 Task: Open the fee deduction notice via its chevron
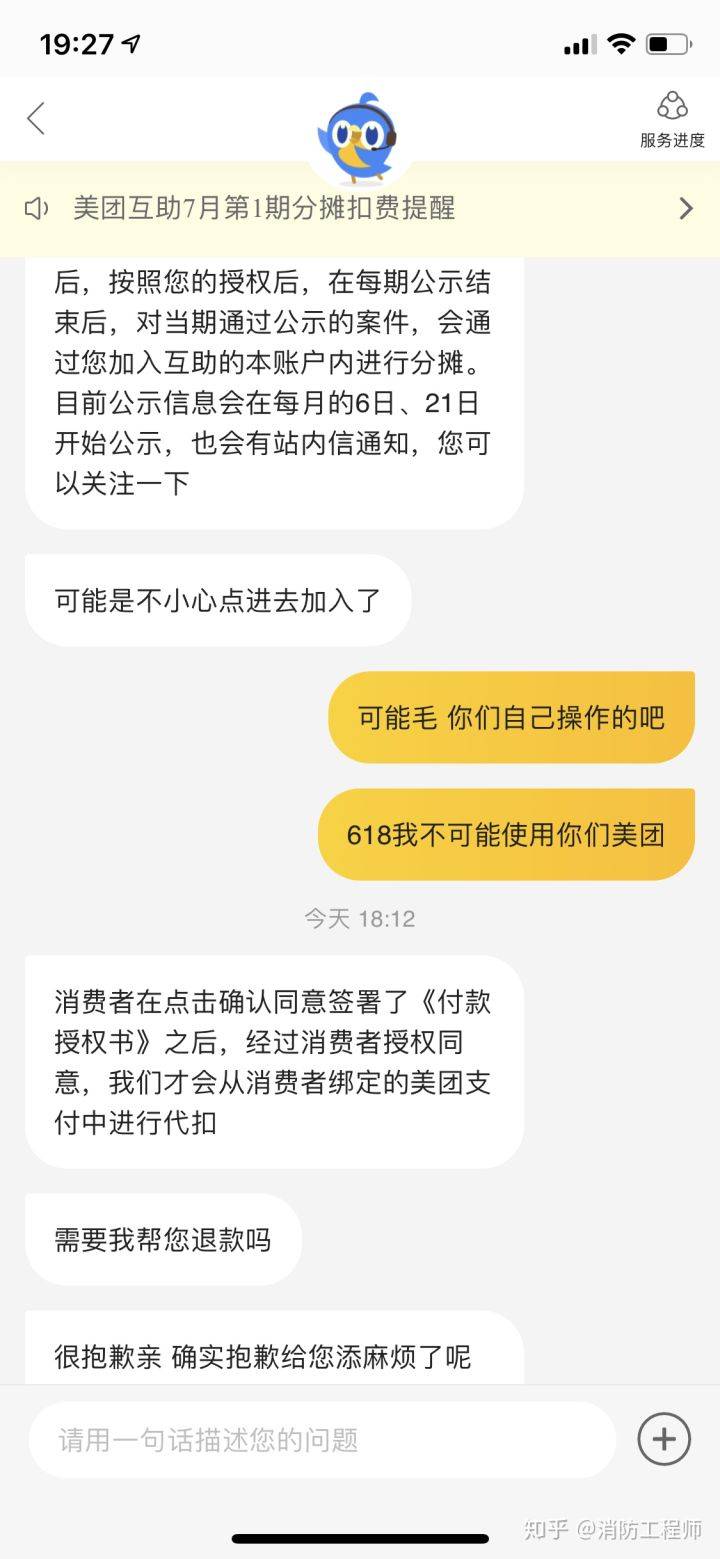click(686, 208)
